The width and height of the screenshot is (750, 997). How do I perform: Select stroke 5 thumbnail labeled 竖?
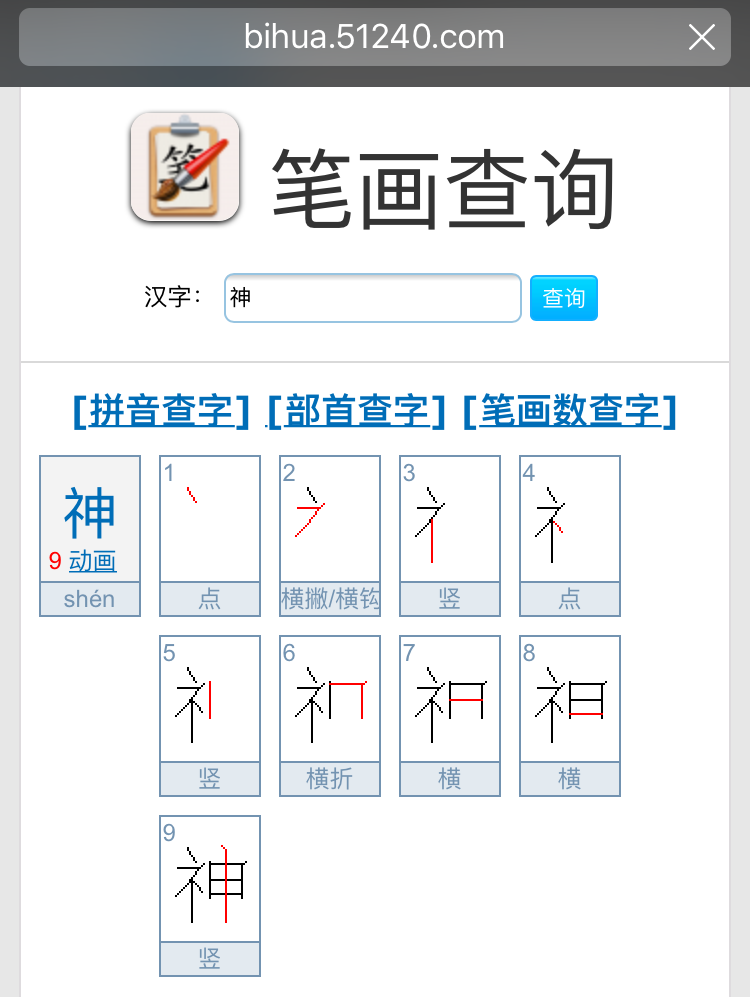click(209, 715)
